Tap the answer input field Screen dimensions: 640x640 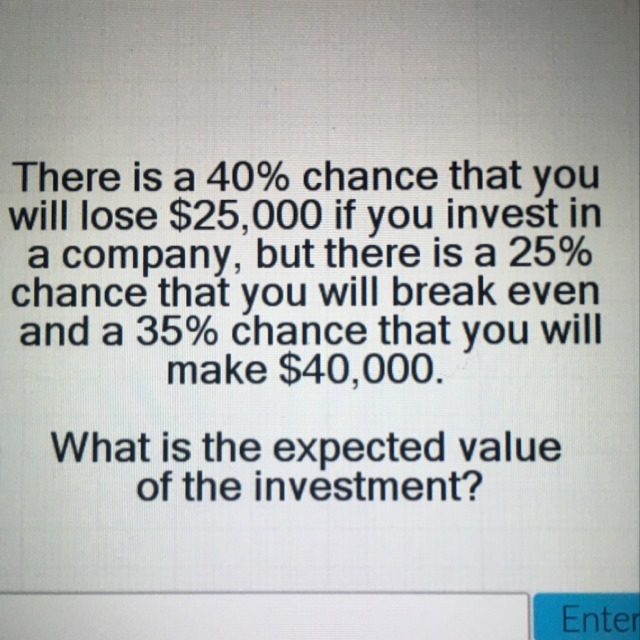[262, 617]
